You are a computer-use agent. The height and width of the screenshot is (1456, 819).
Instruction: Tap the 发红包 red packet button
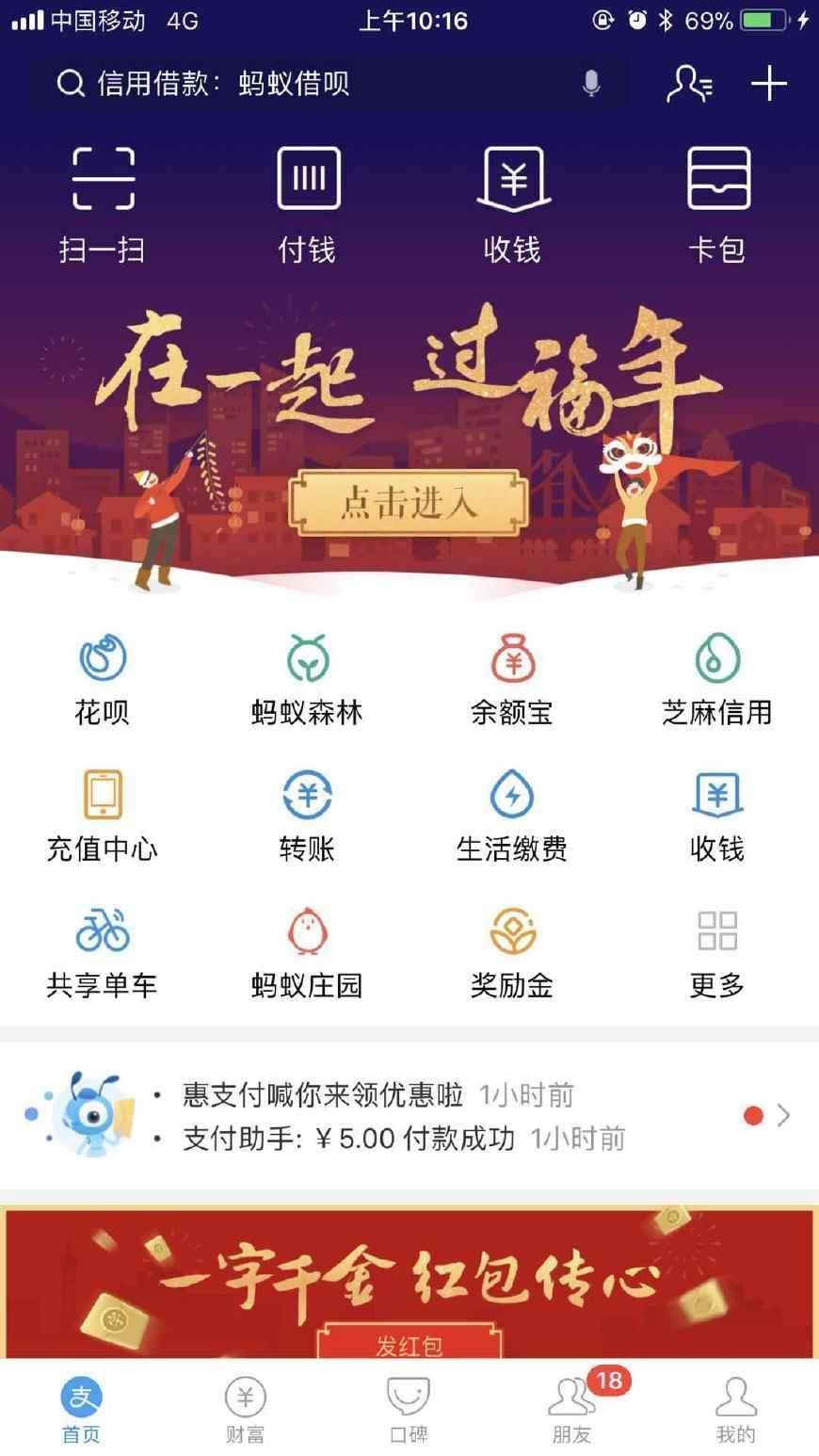click(x=409, y=1345)
